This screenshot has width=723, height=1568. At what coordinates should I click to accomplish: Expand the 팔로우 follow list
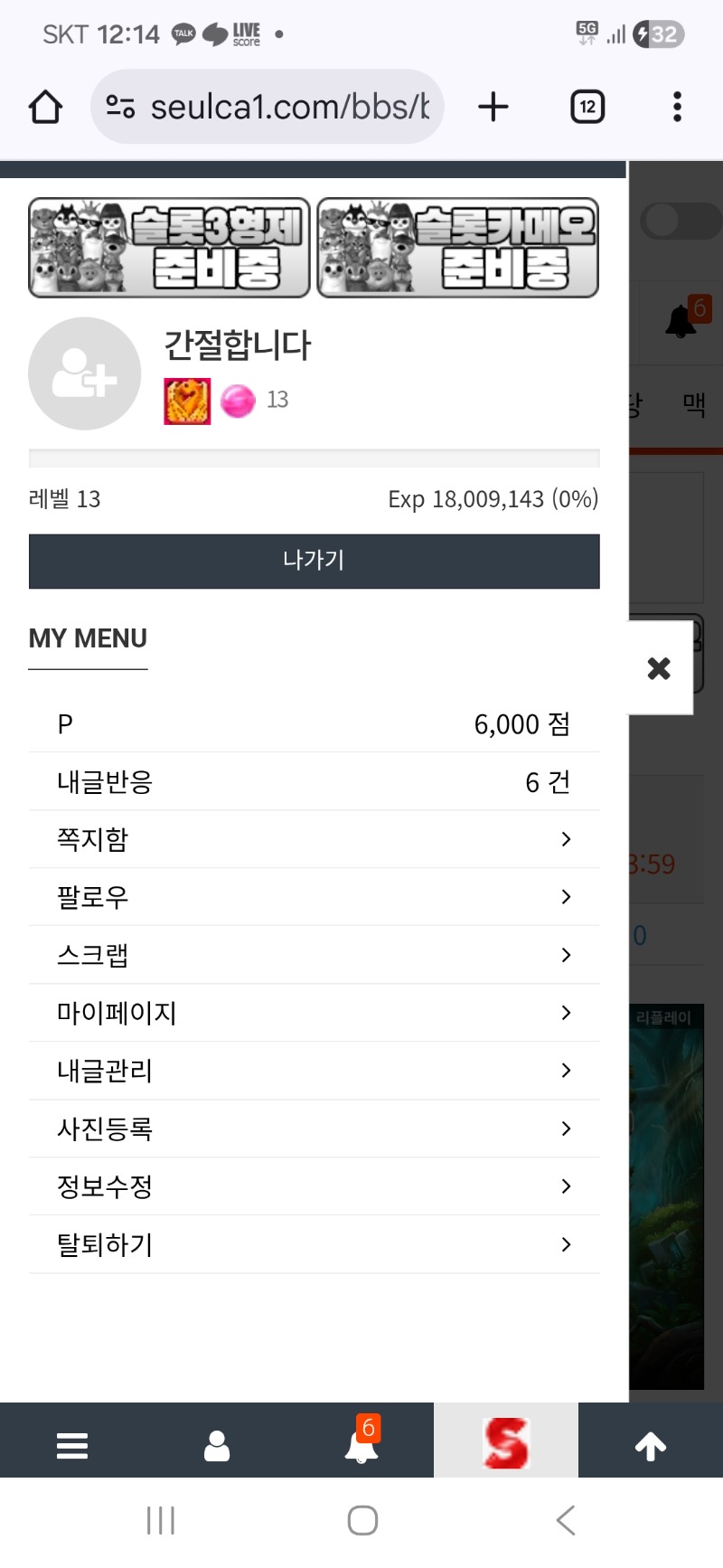tap(314, 897)
